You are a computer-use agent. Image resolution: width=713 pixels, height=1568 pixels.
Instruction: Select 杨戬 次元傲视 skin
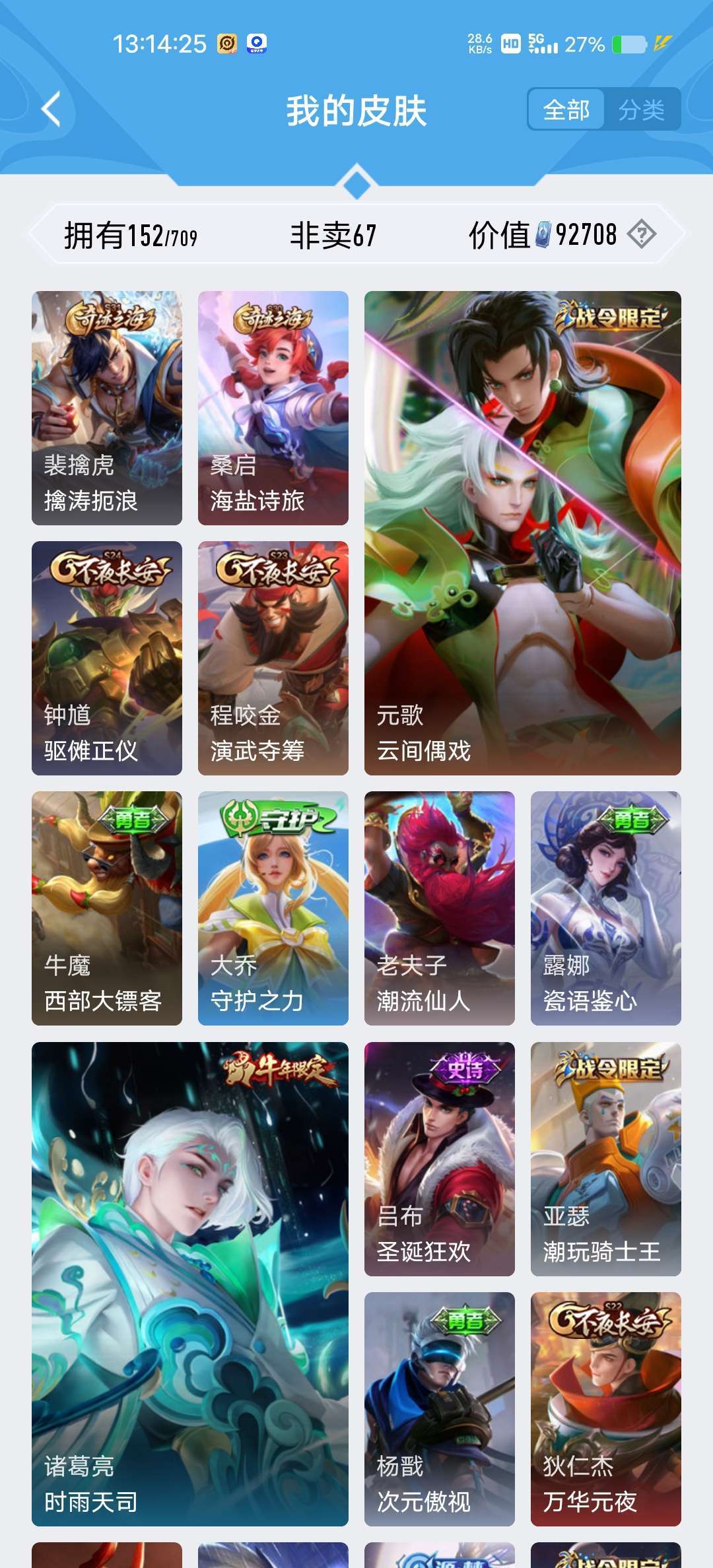440,1409
